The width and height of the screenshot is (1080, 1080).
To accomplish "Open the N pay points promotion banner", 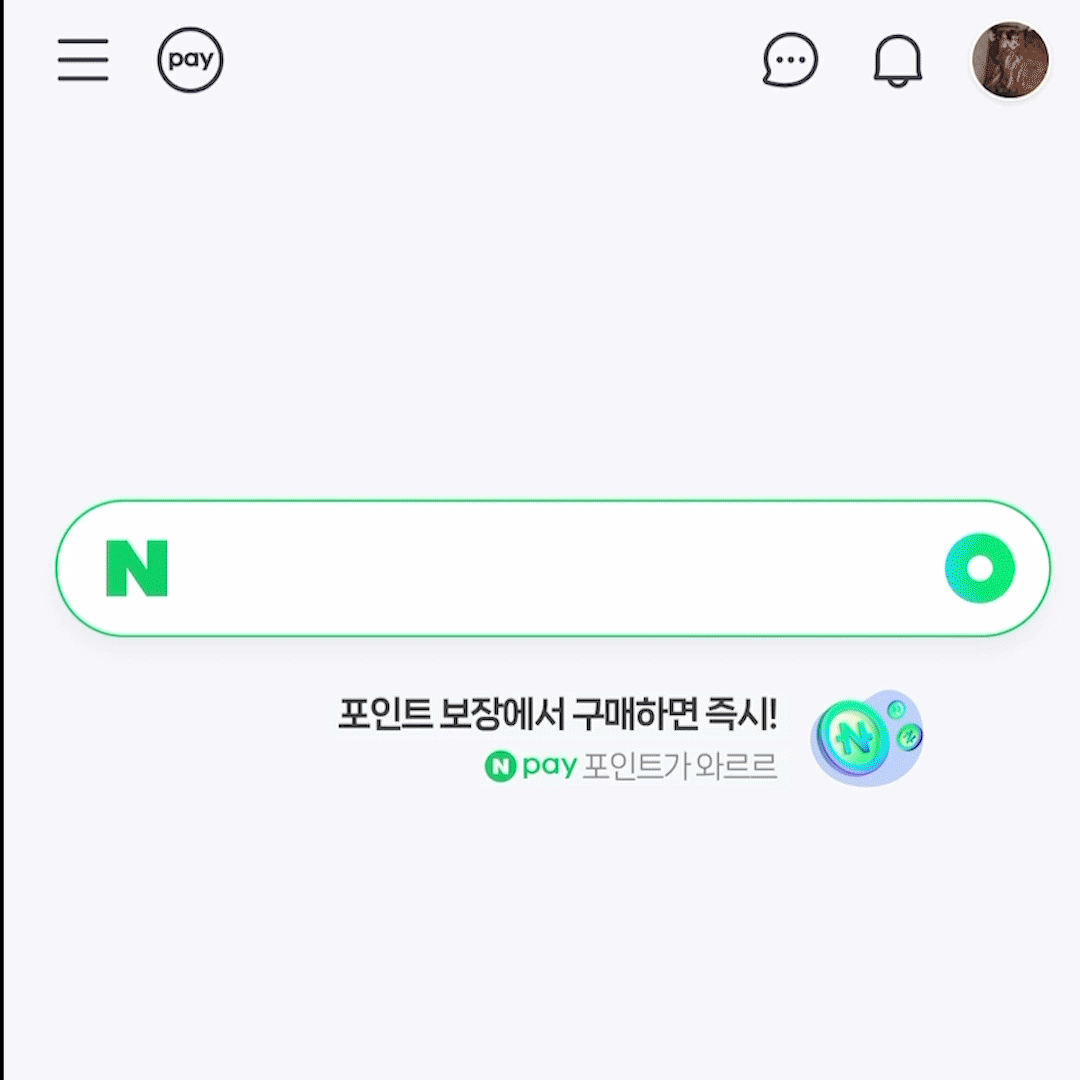I will 630,740.
